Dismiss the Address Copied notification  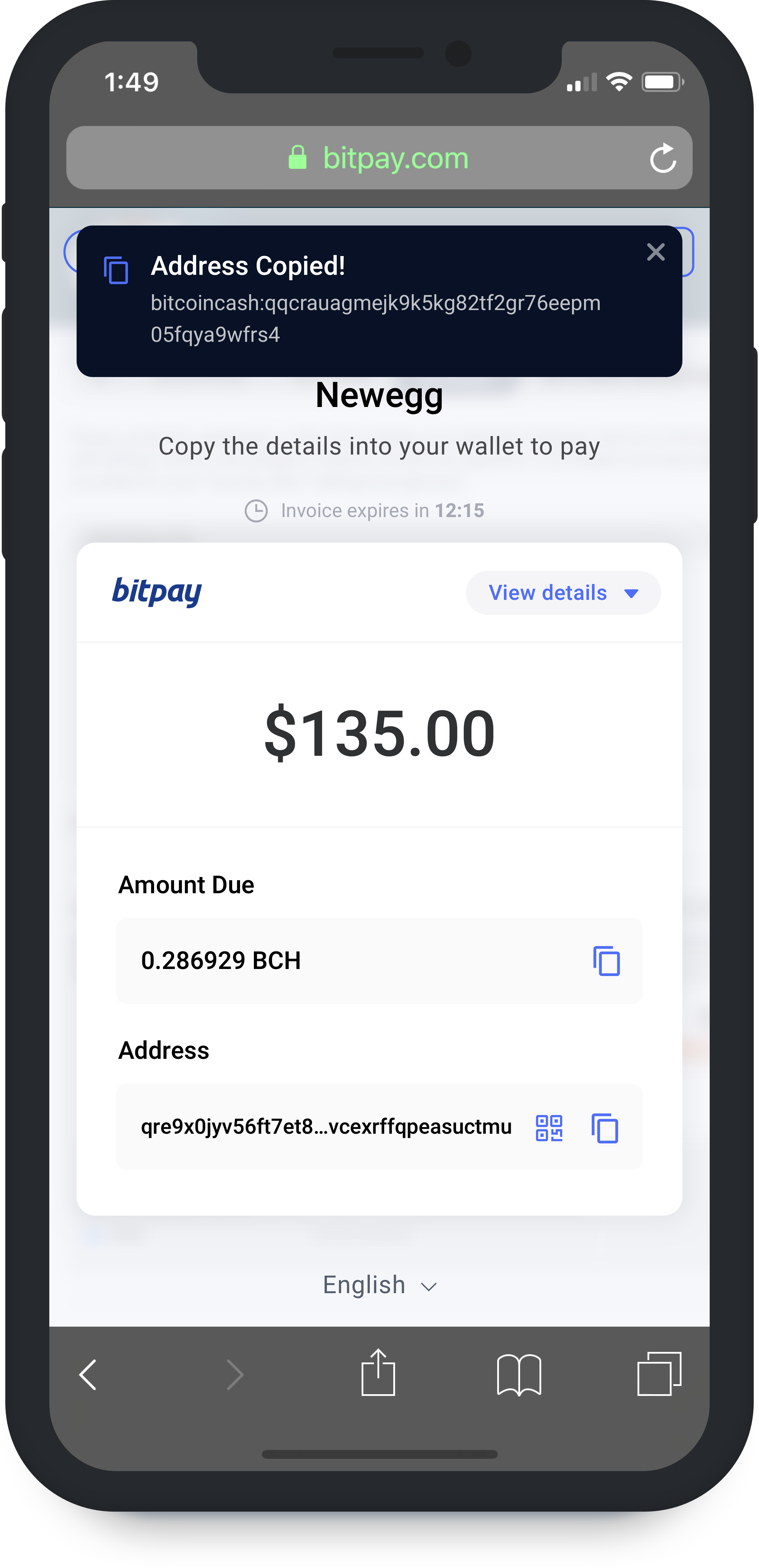[x=655, y=252]
